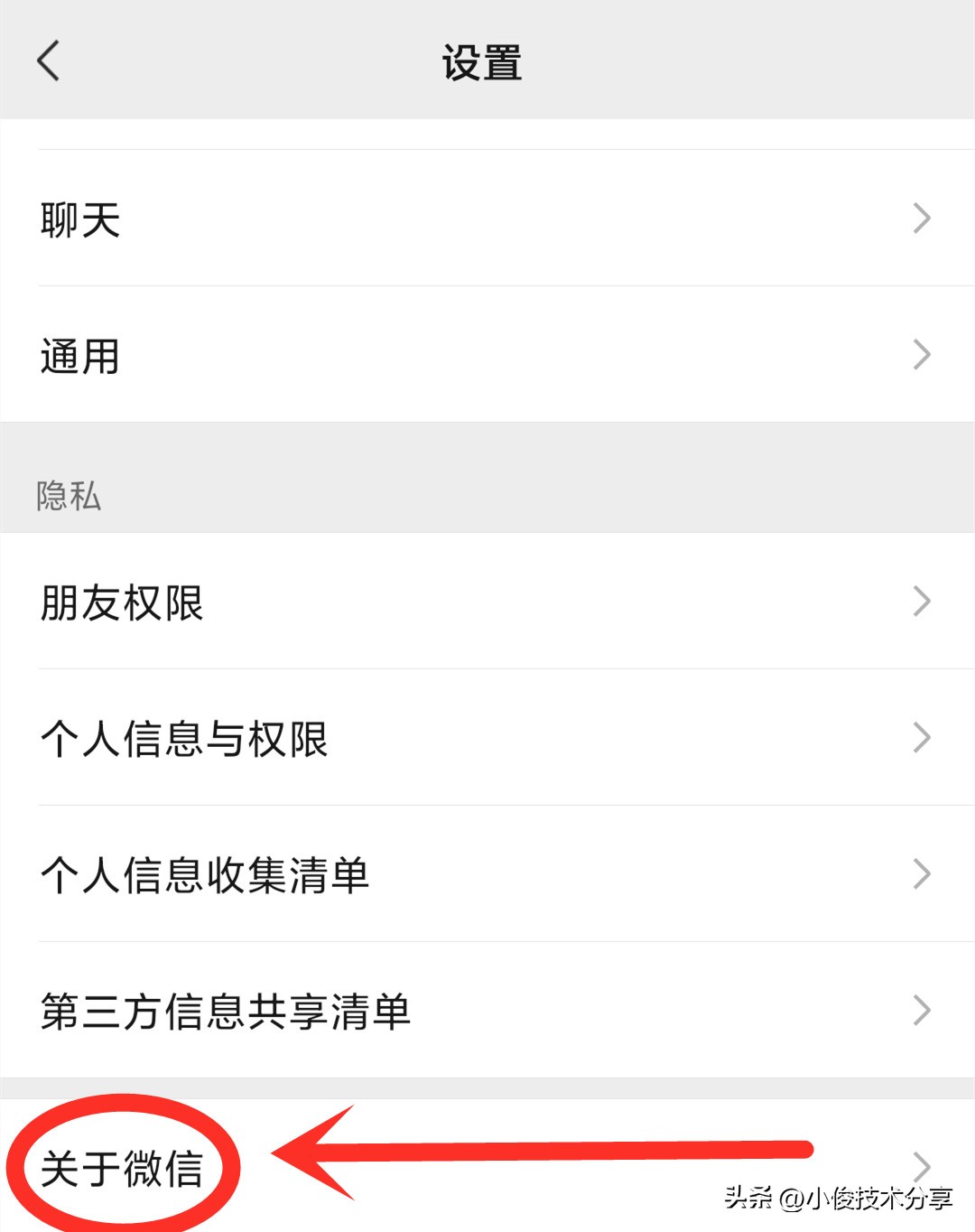Click the arrow on the 朋友权限 row

click(x=921, y=600)
